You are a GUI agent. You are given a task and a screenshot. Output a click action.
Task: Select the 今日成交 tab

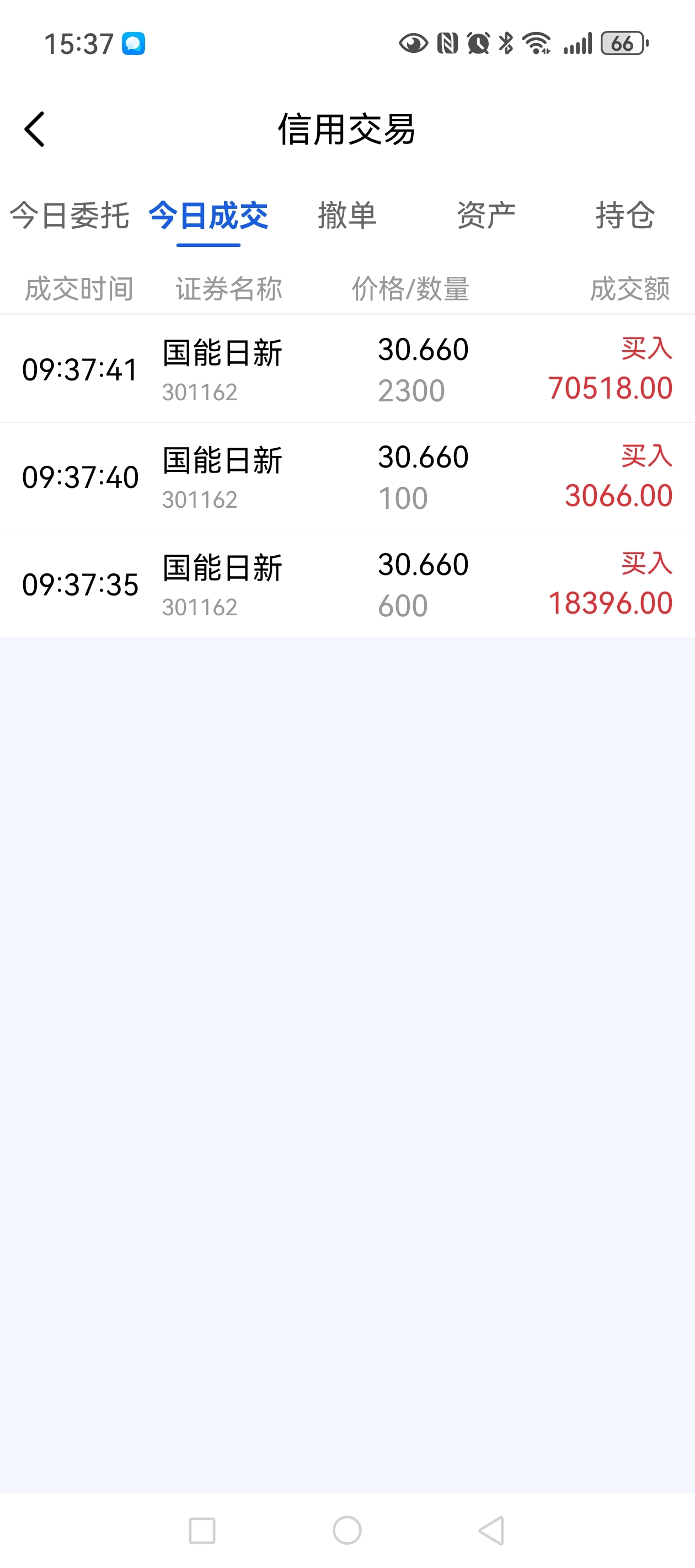(209, 216)
